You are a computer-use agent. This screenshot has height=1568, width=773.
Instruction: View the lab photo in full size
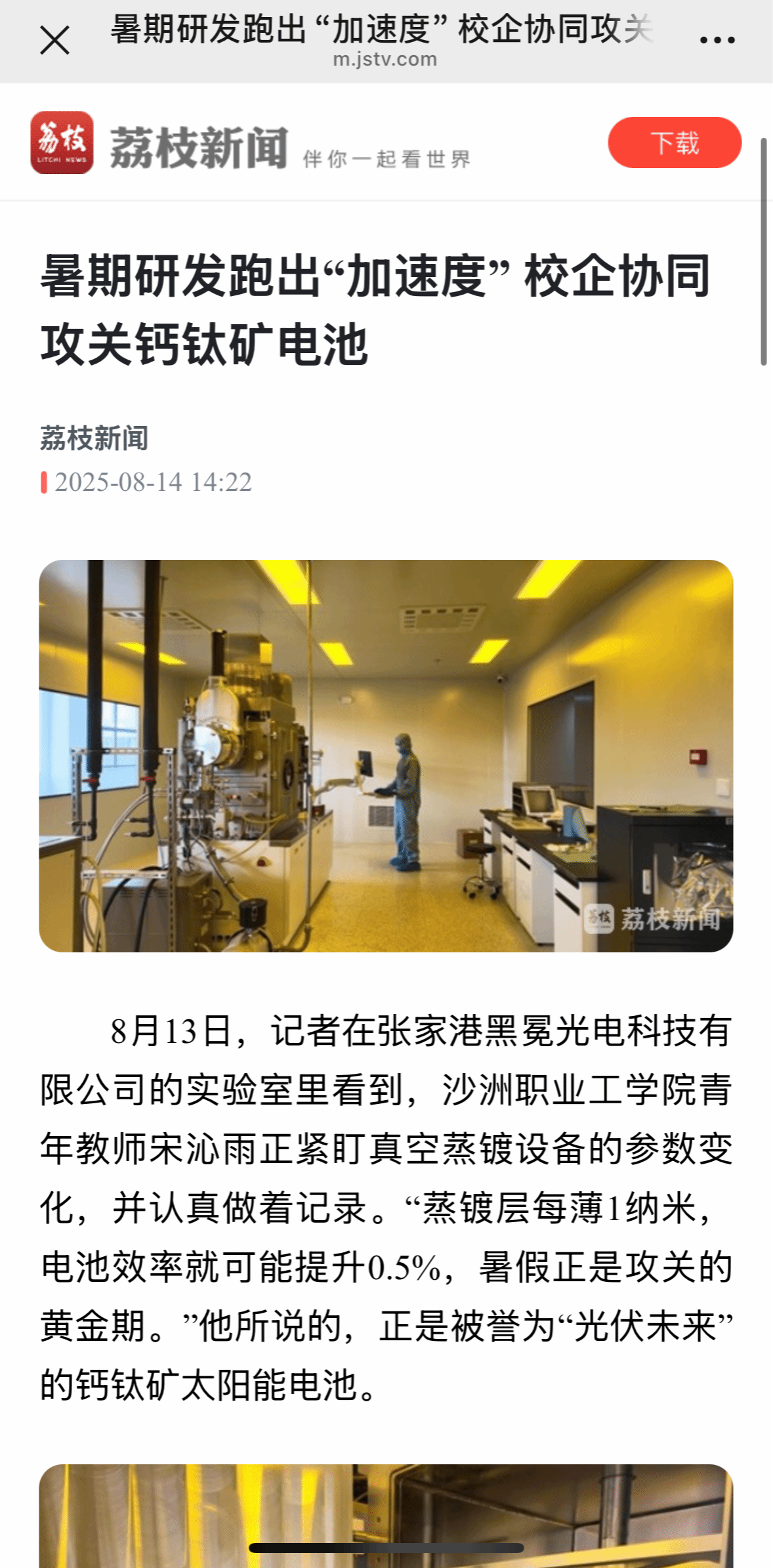[386, 755]
